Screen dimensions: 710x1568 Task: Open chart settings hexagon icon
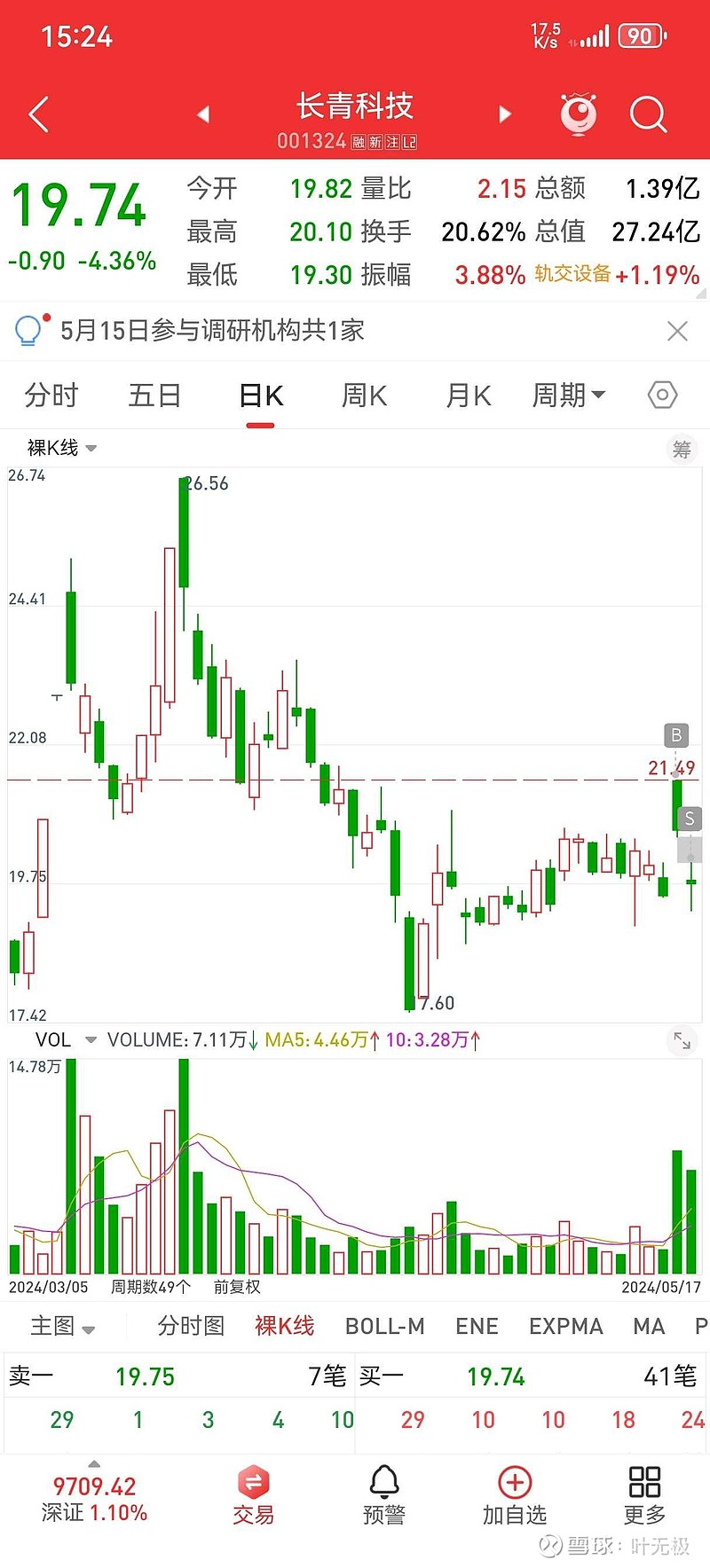coord(662,395)
